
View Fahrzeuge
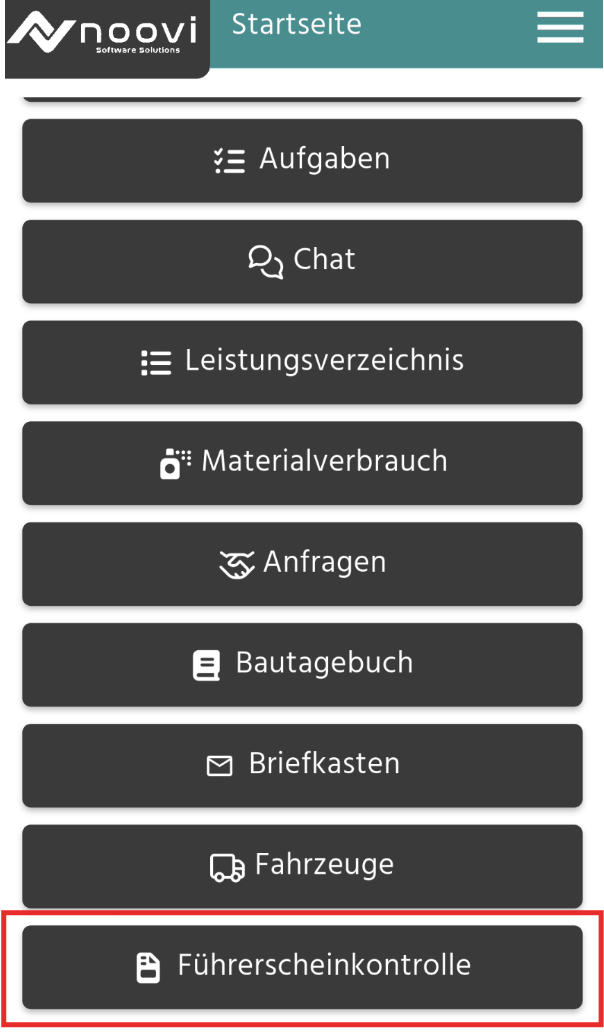coord(302,866)
